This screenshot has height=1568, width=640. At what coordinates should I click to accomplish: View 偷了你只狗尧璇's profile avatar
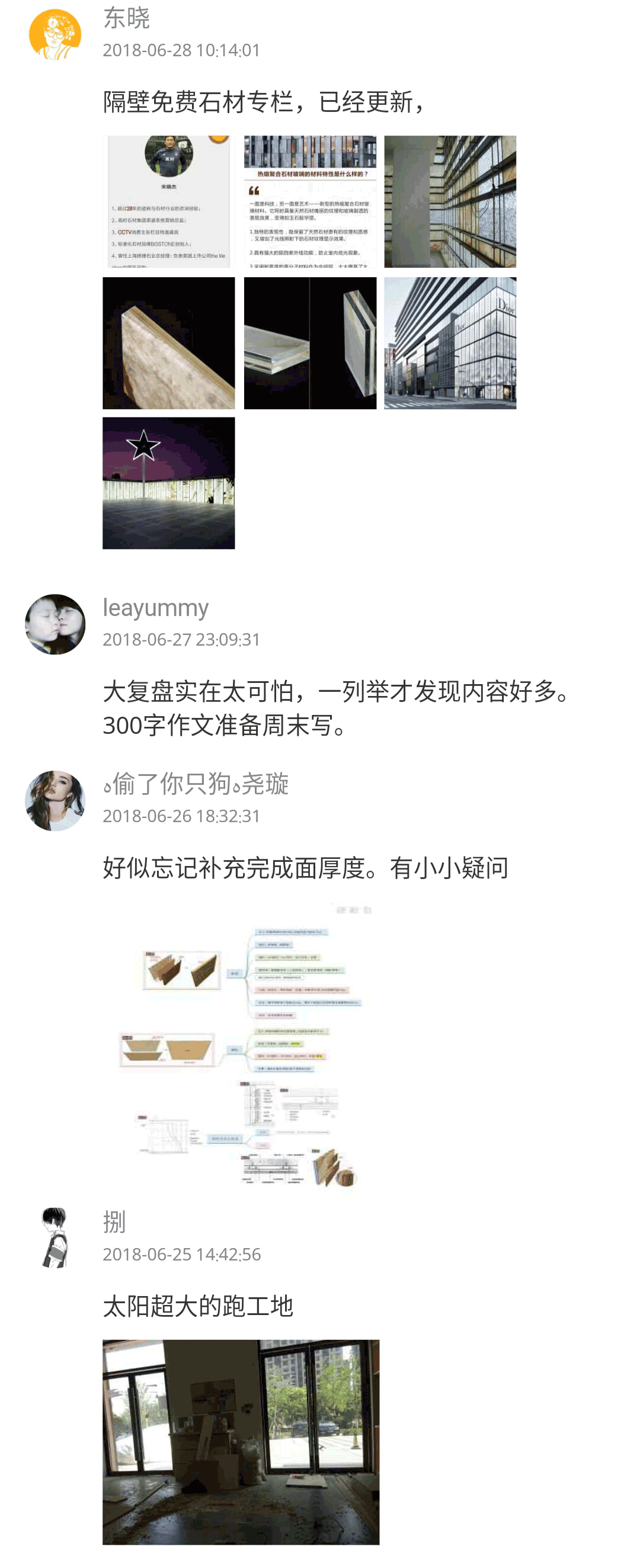tap(55, 800)
